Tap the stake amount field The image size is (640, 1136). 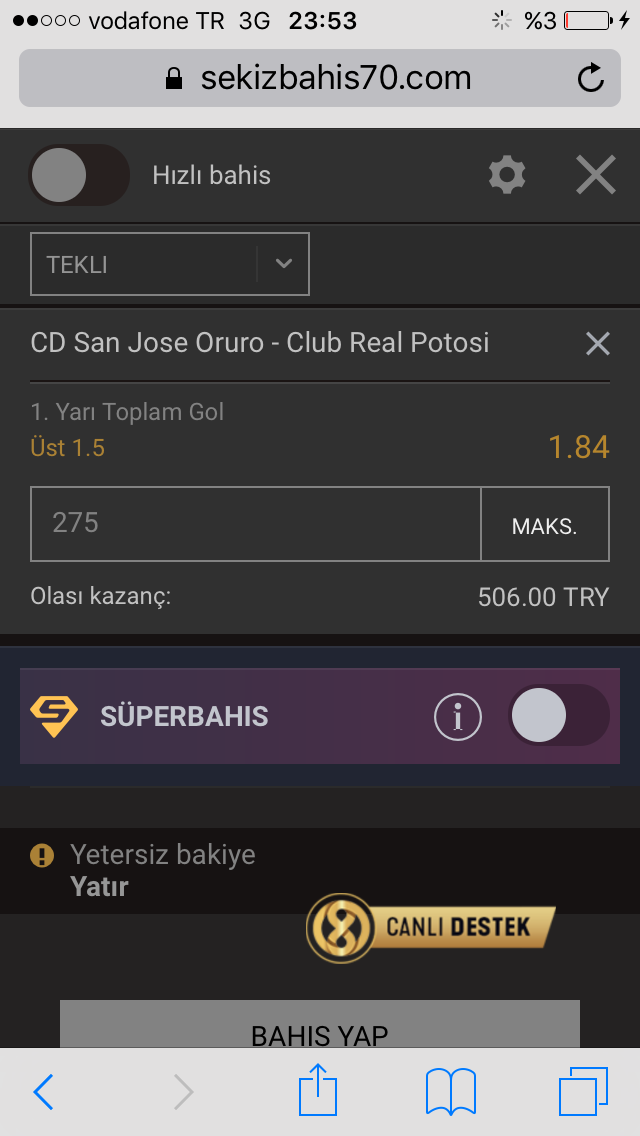click(x=255, y=523)
